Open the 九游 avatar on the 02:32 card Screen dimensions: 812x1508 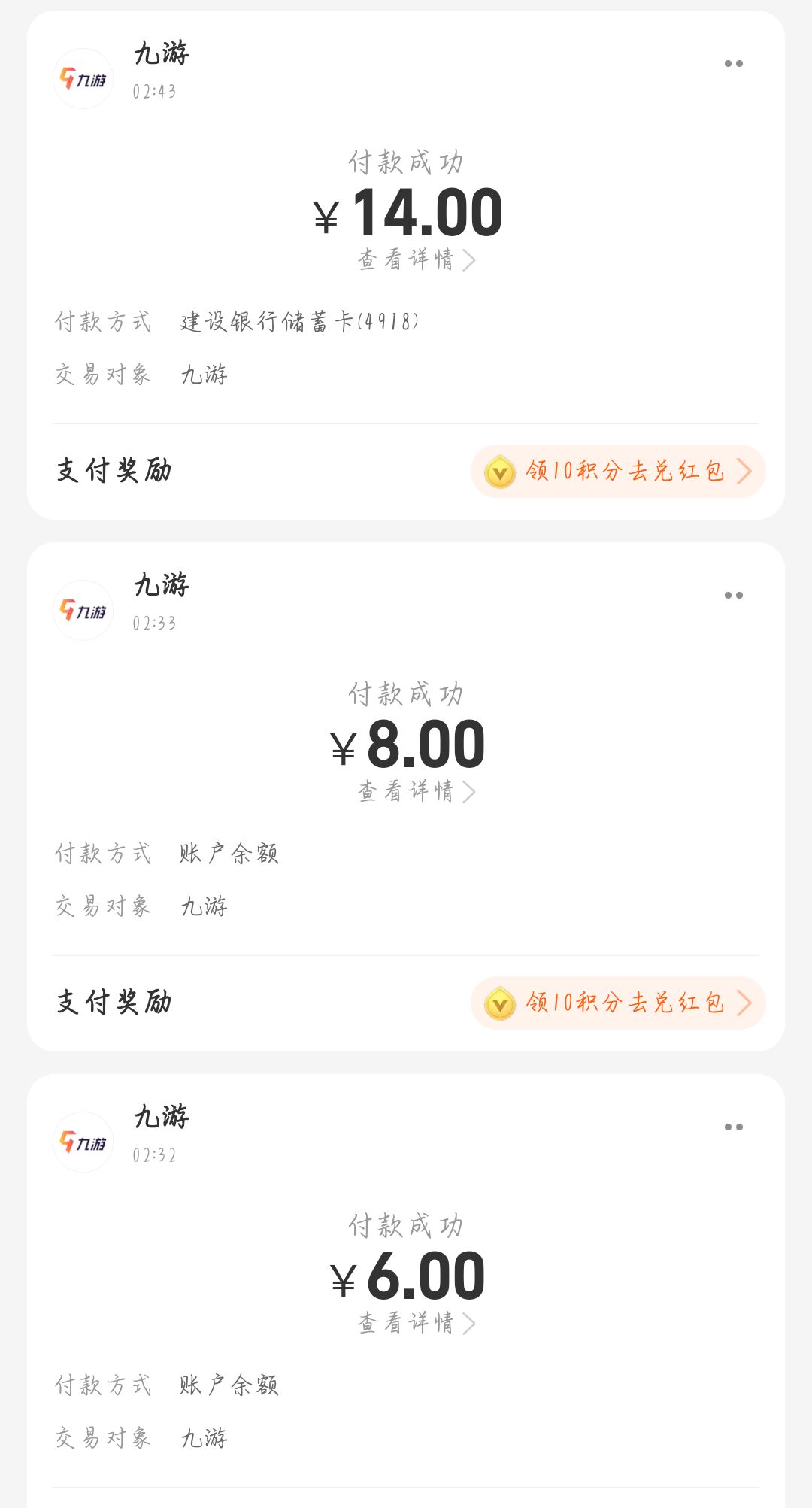83,1142
